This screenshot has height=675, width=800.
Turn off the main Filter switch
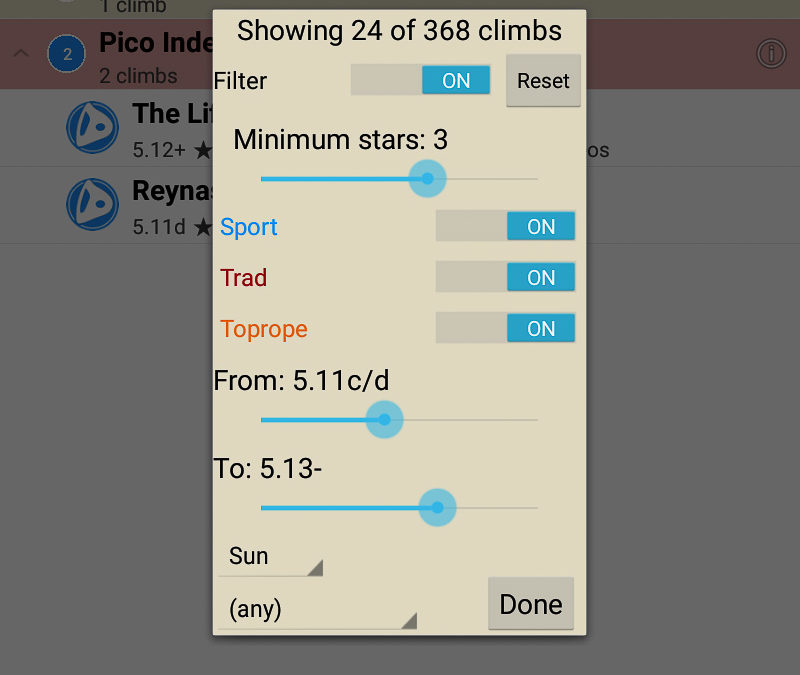click(x=421, y=81)
